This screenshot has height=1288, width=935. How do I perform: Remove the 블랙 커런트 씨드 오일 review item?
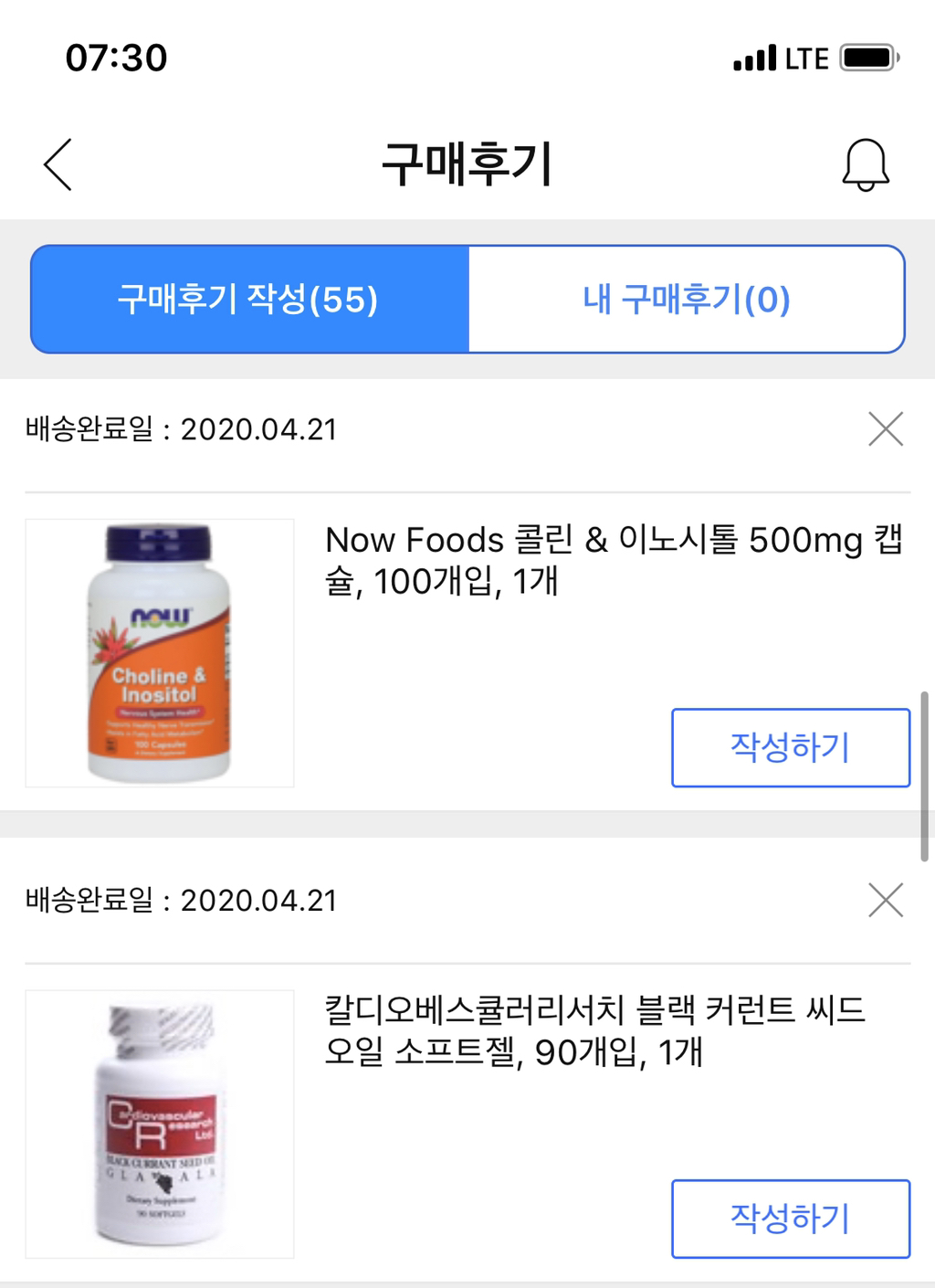(x=885, y=901)
